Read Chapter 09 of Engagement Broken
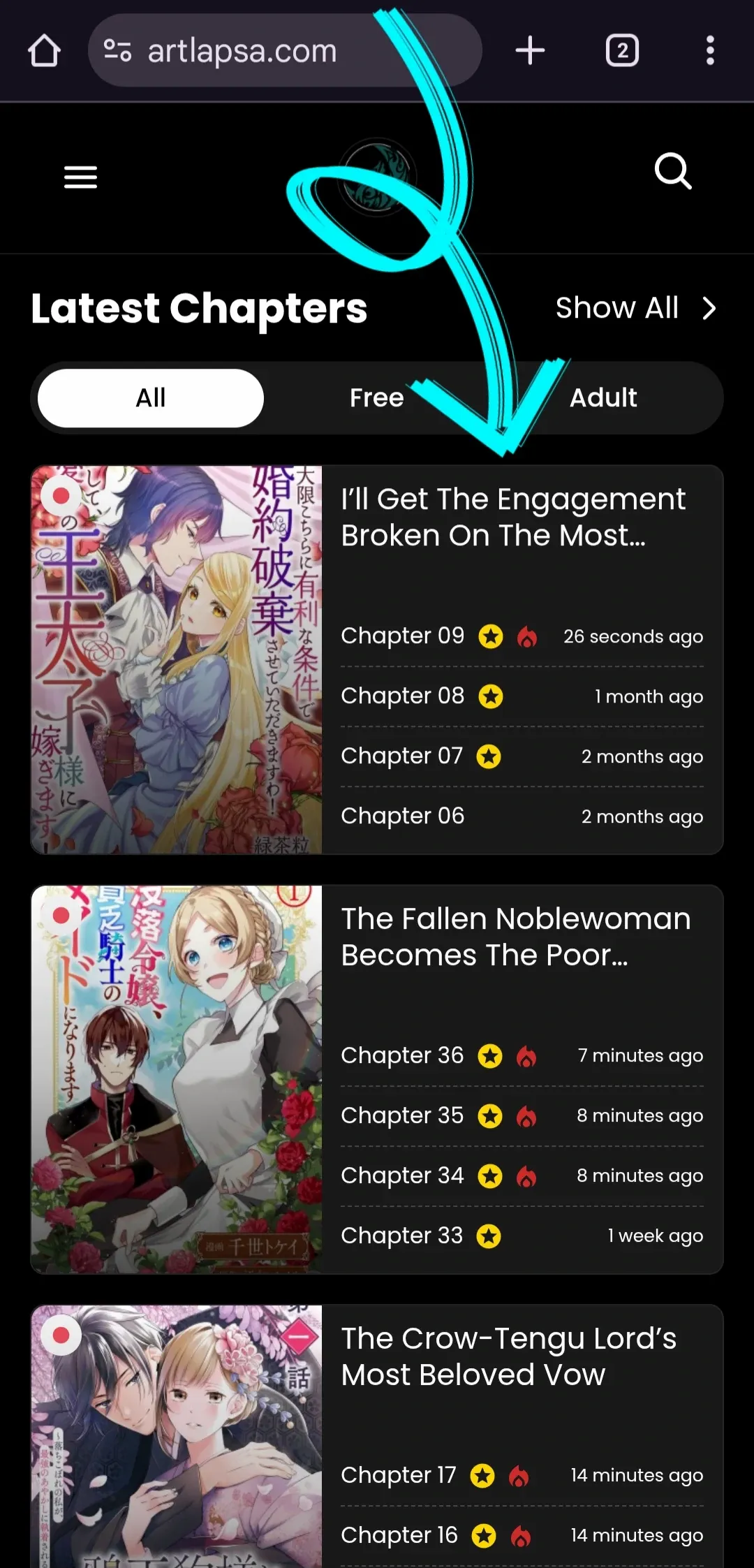Image resolution: width=754 pixels, height=1568 pixels. pos(403,636)
